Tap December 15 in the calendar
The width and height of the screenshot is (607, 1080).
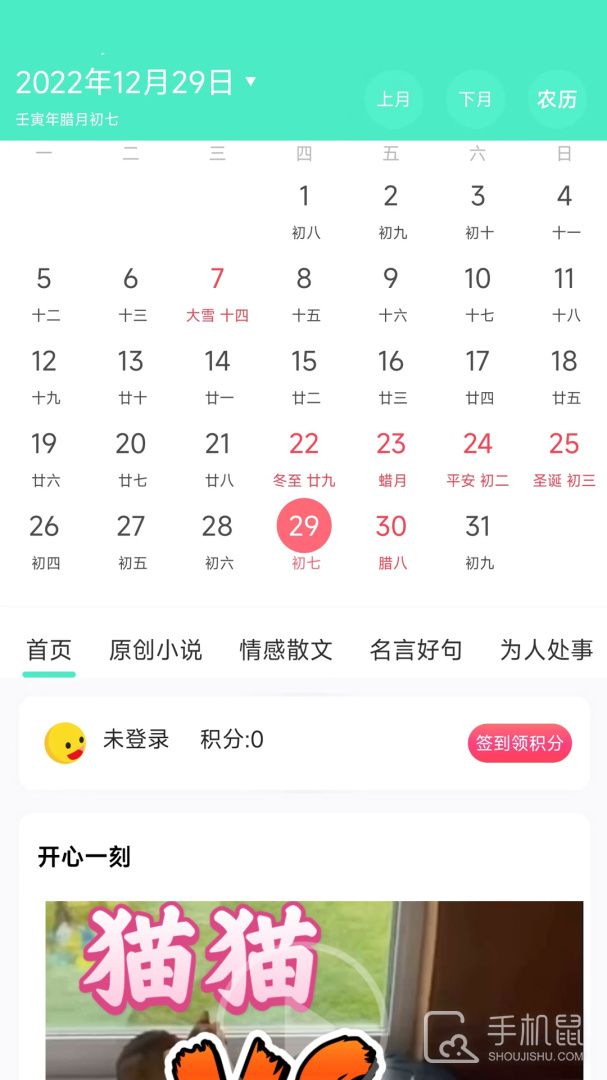tap(304, 374)
